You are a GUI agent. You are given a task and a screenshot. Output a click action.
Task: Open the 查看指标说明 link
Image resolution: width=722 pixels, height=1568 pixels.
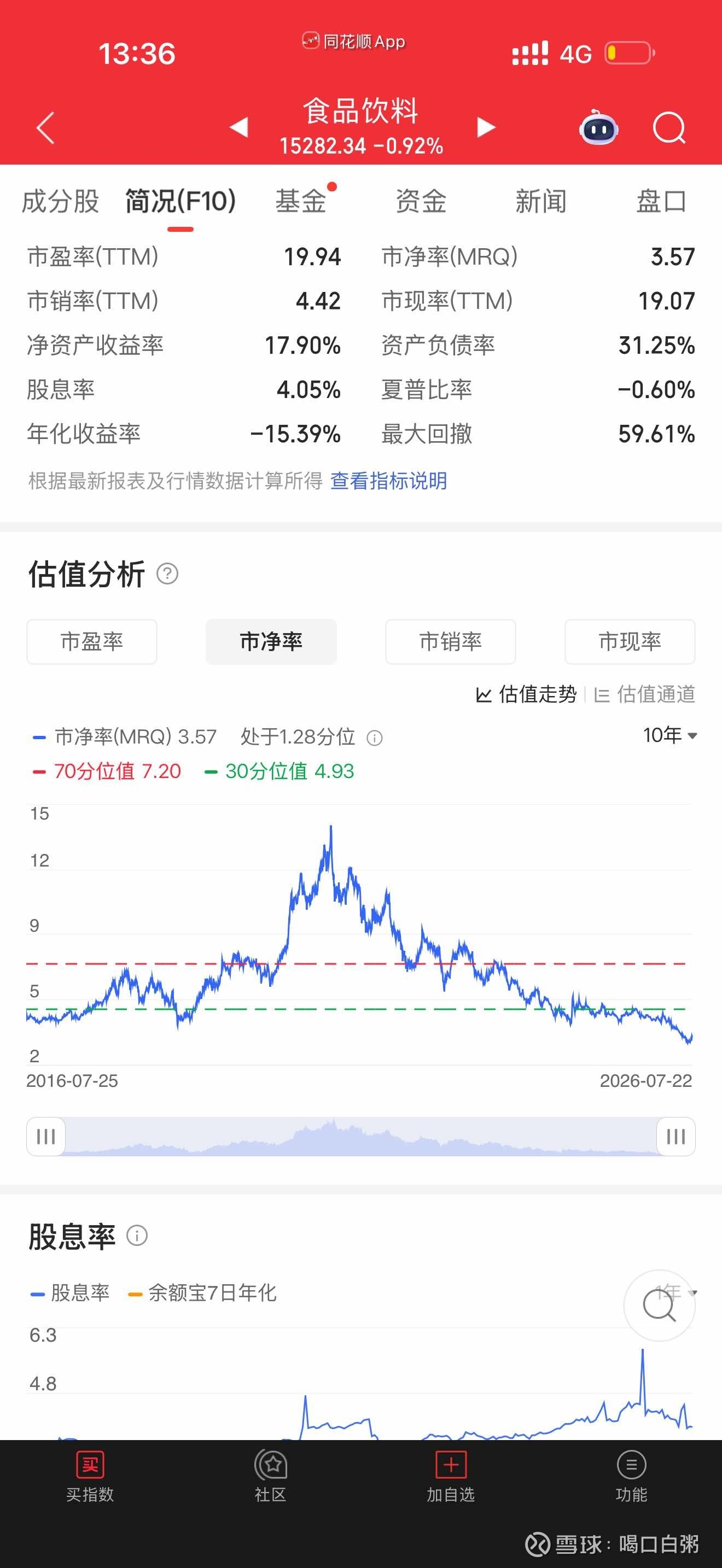click(388, 481)
